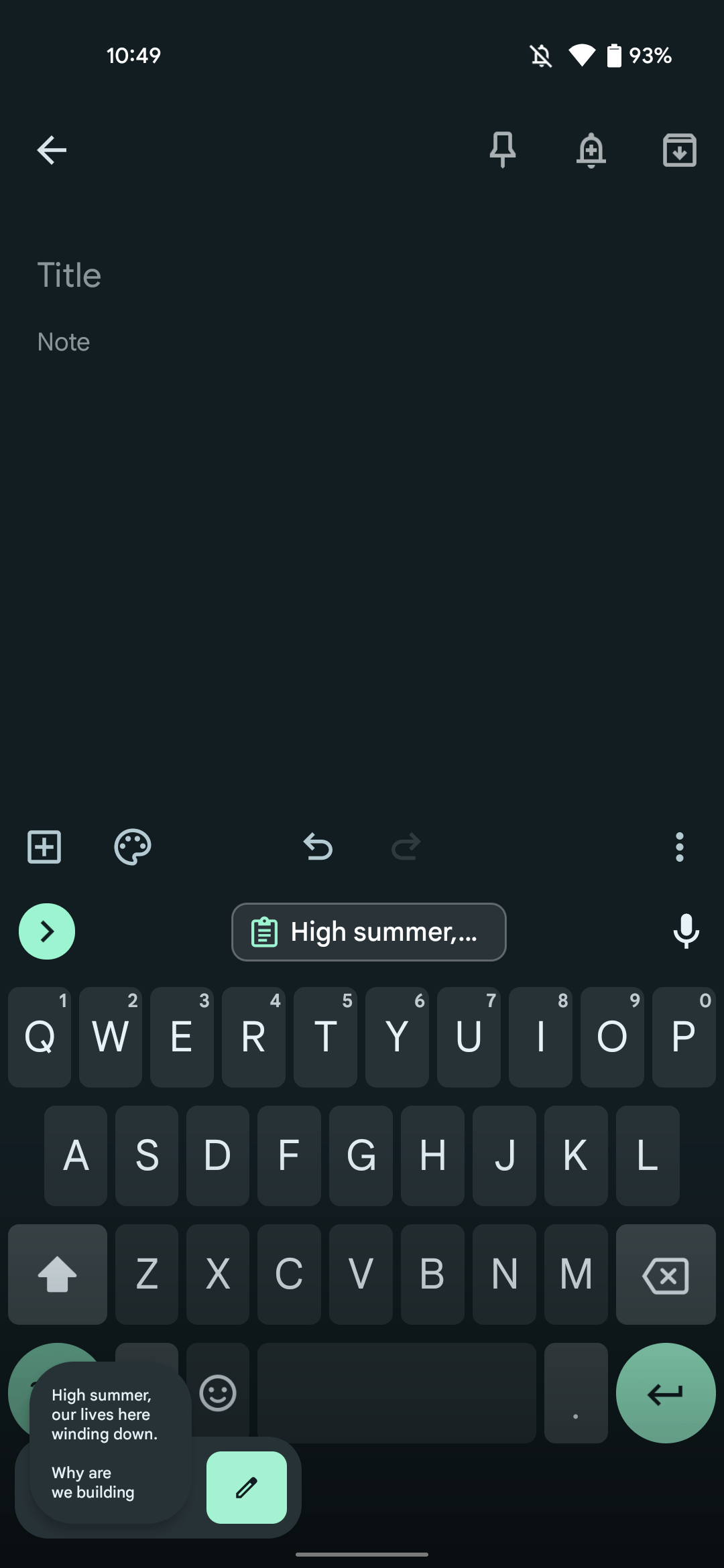This screenshot has width=724, height=1568.
Task: Start voice typing with the microphone
Action: pyautogui.click(x=686, y=931)
